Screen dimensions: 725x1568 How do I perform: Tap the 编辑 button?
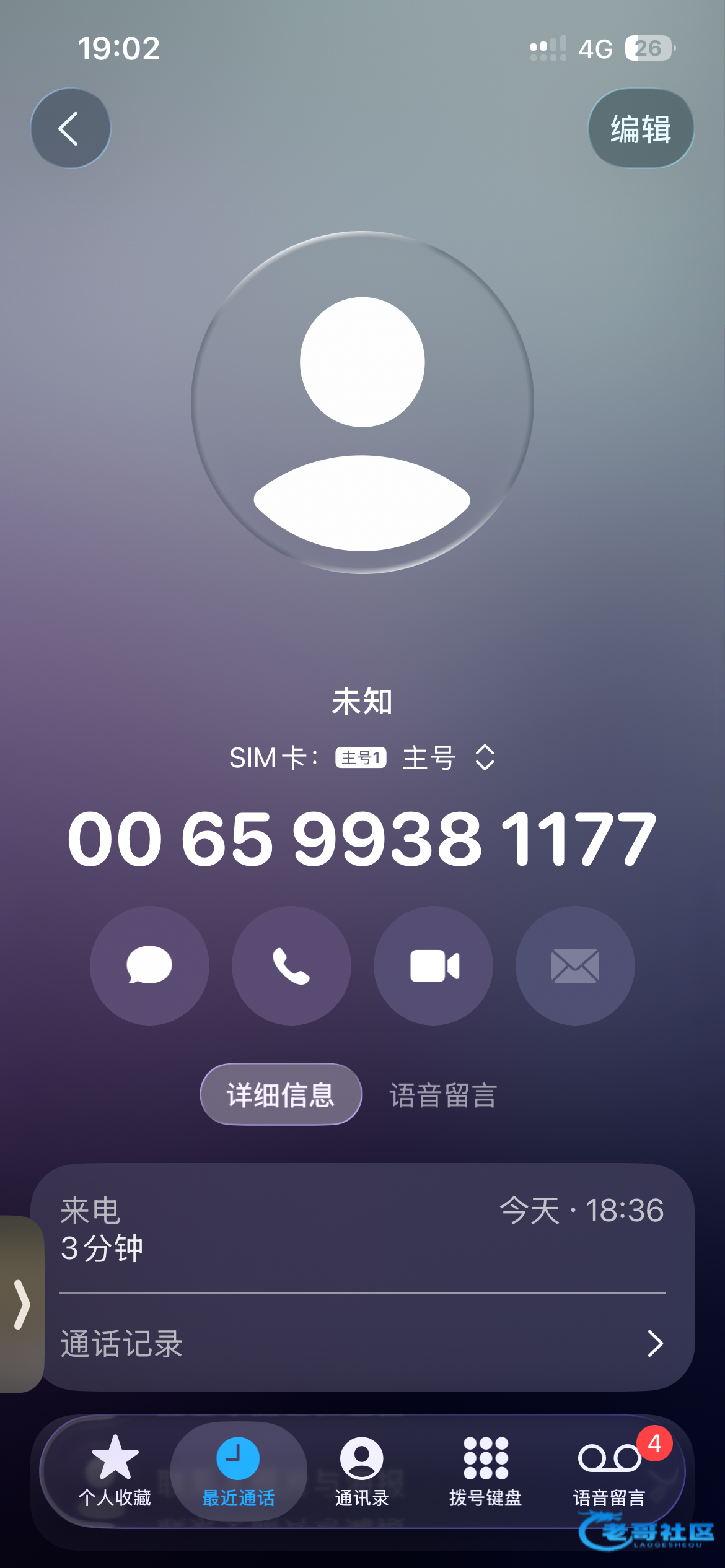[641, 129]
